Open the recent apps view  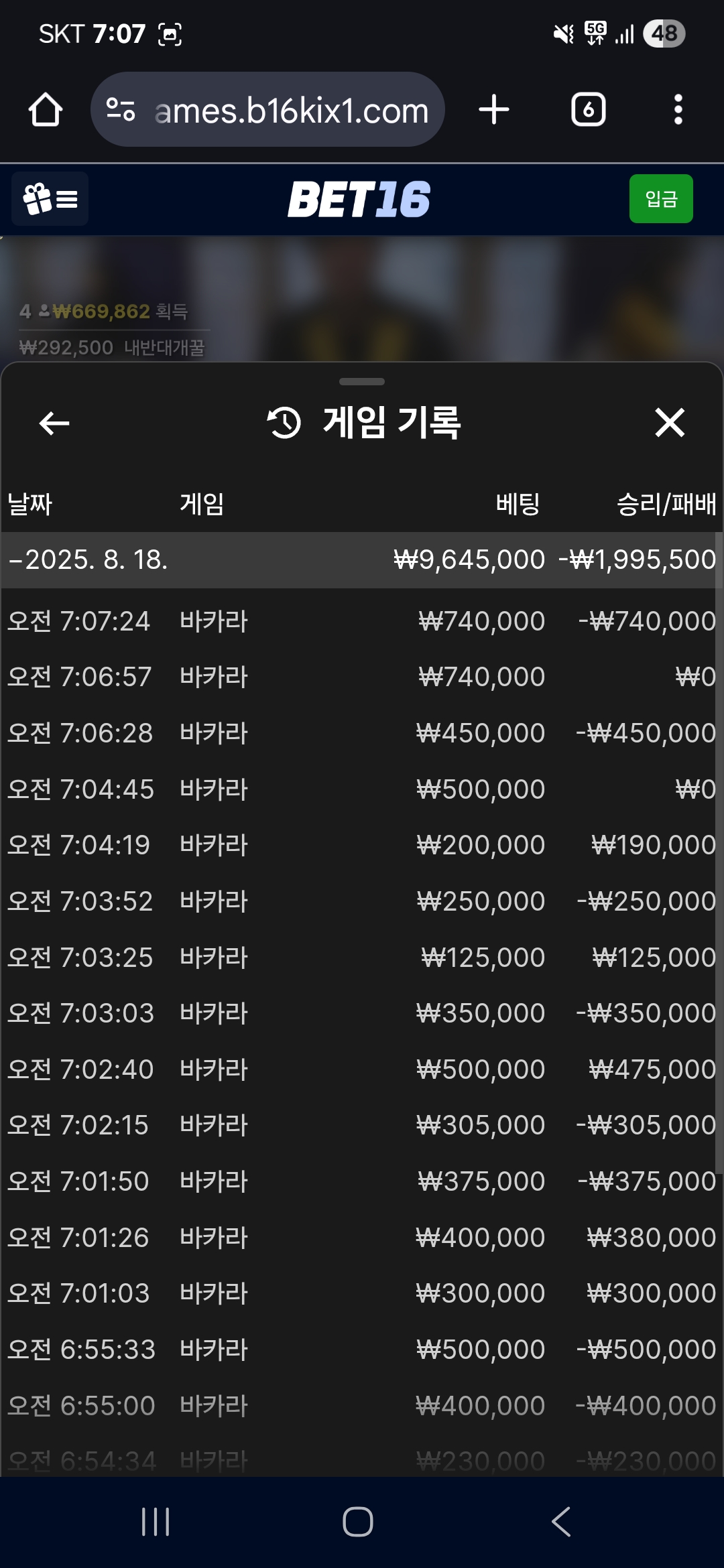point(156,1522)
